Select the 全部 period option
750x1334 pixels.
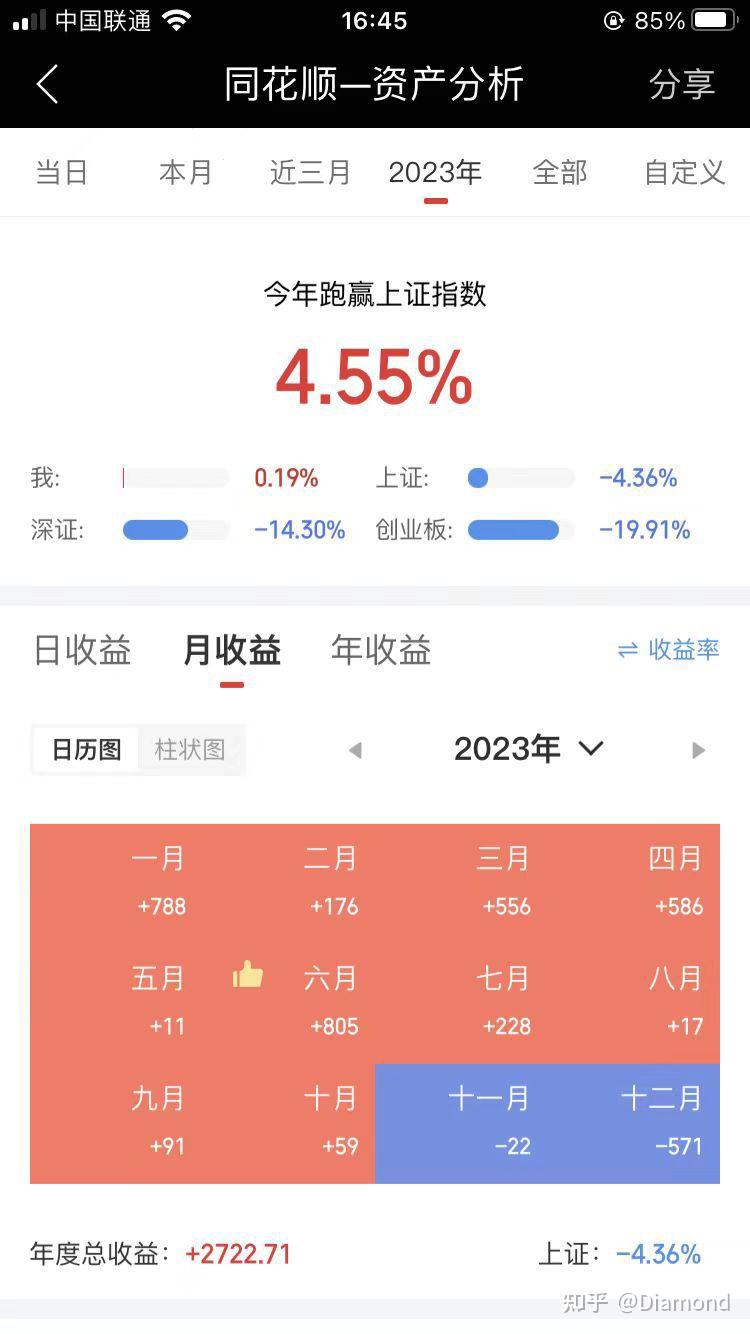[x=560, y=172]
